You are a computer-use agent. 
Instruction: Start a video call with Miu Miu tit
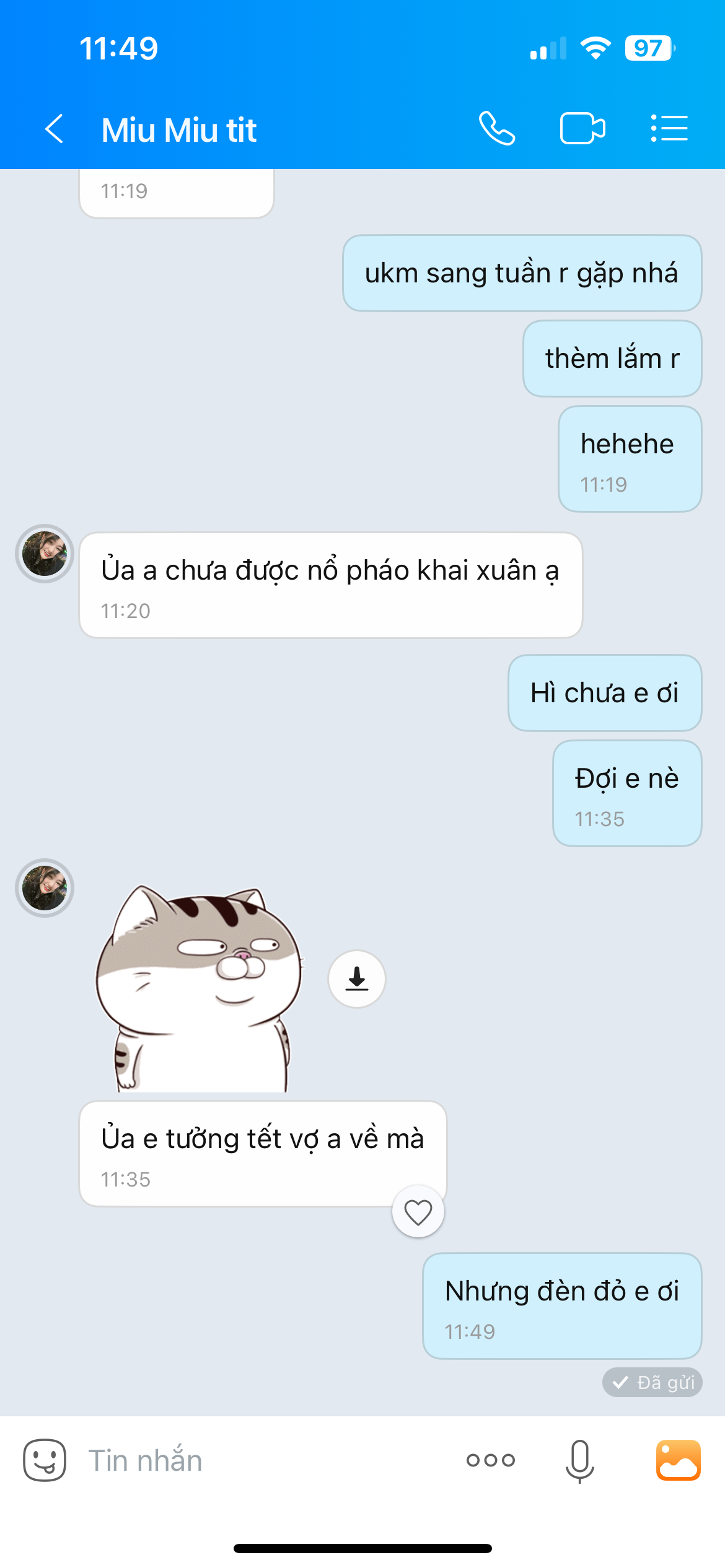coord(582,129)
